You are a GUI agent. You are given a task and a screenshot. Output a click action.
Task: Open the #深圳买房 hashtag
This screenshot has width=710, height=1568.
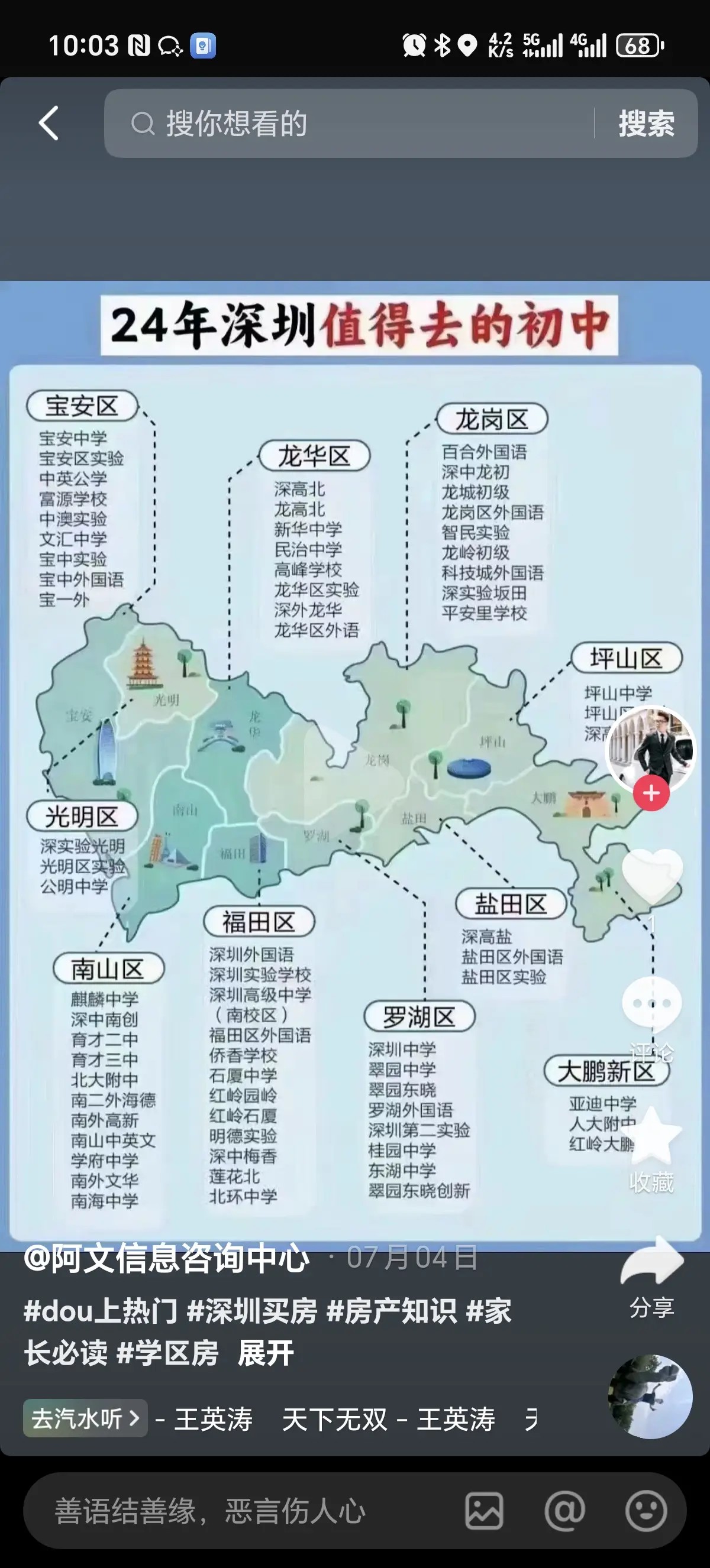252,1311
